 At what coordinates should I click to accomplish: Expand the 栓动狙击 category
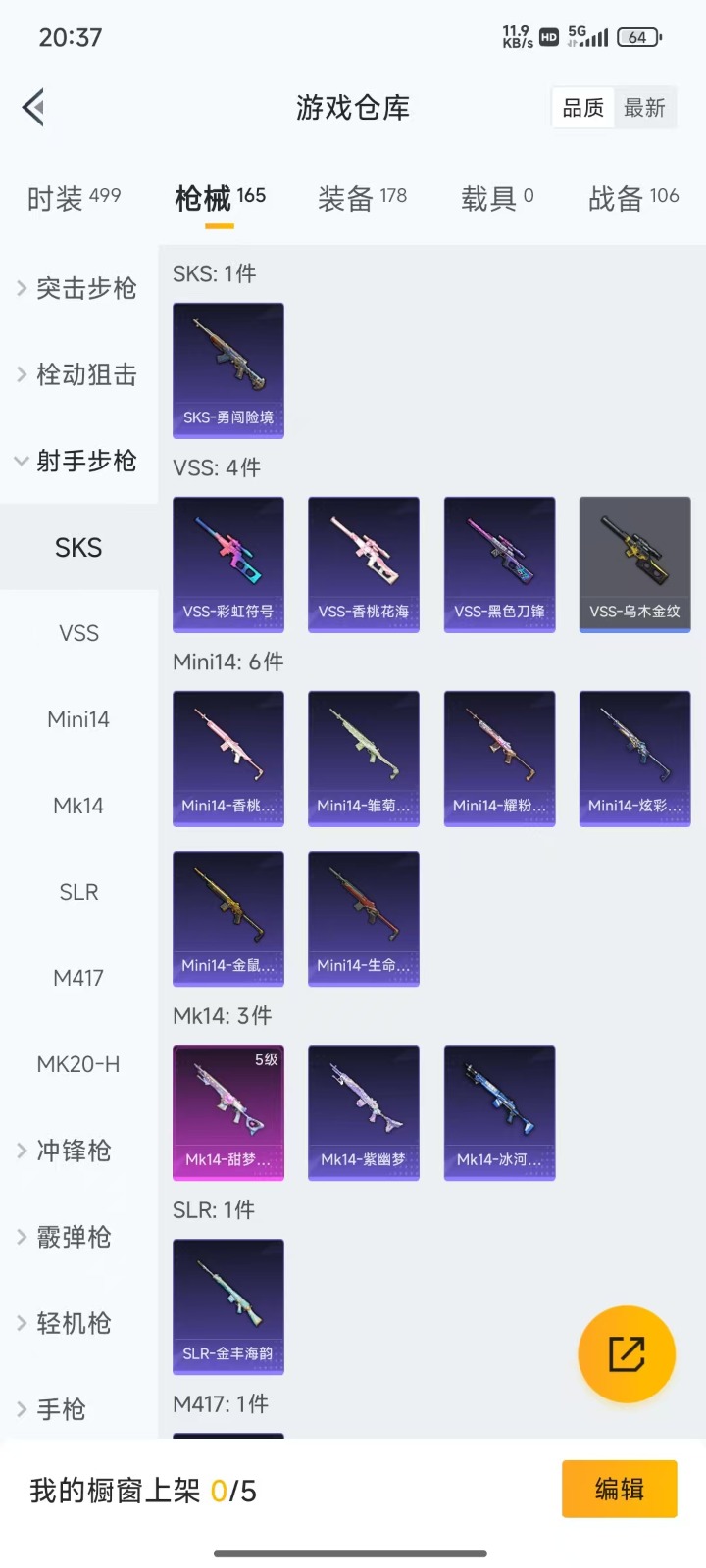pyautogui.click(x=78, y=374)
